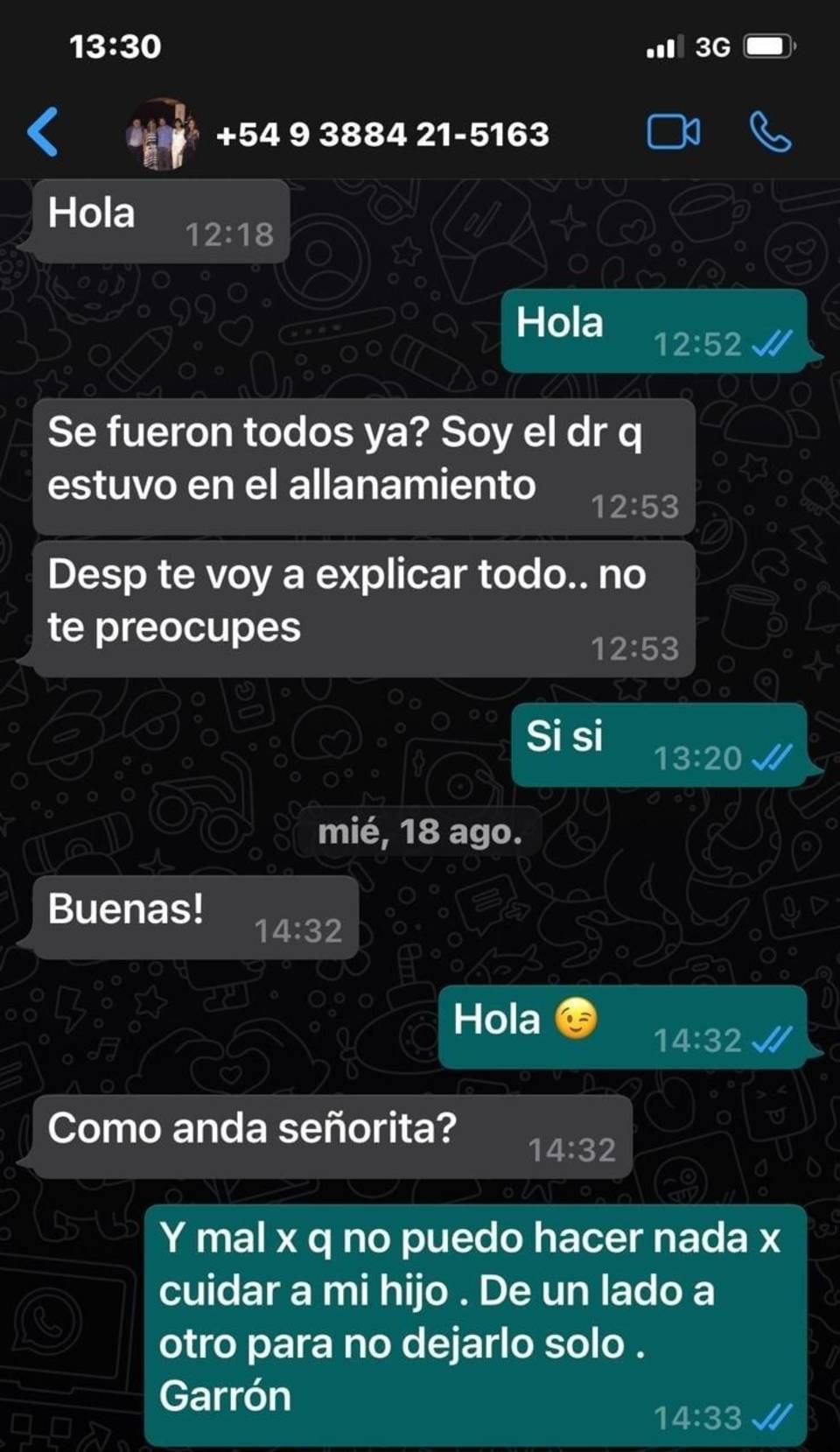
Task: View the contact's profile photo
Action: 162,134
